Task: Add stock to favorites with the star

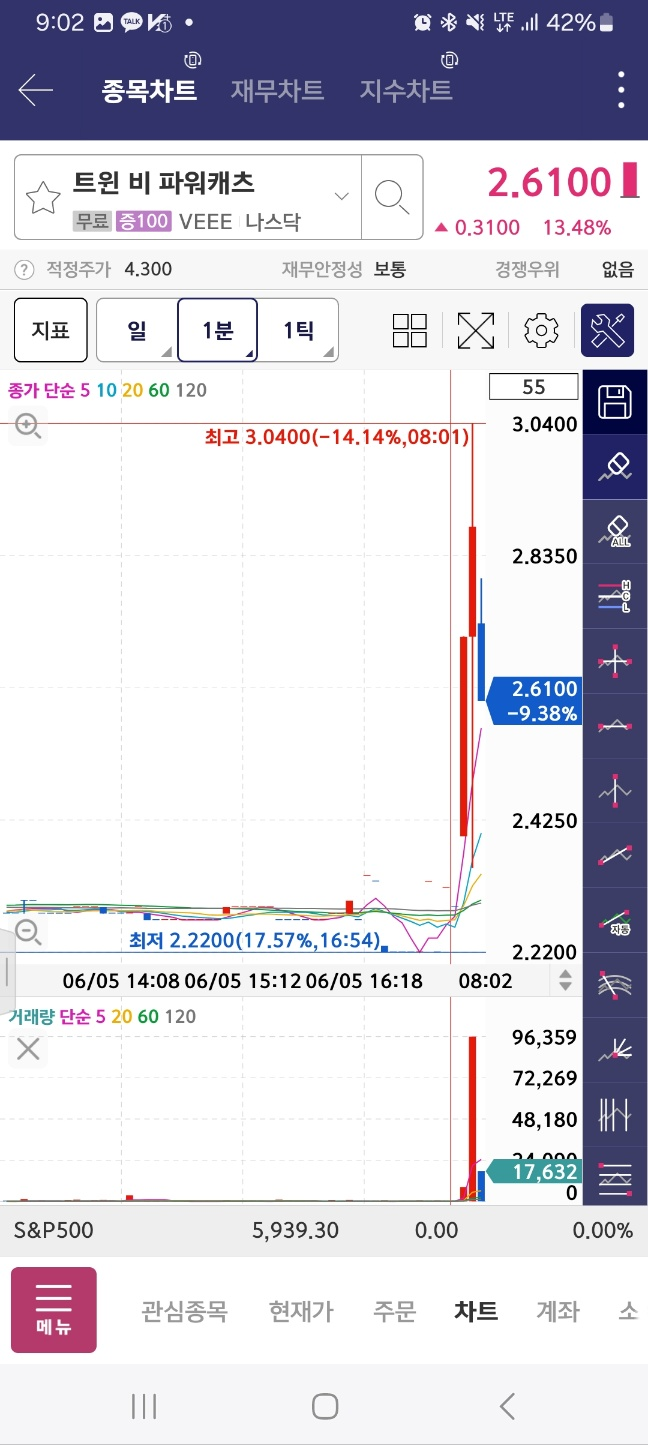Action: pyautogui.click(x=43, y=197)
